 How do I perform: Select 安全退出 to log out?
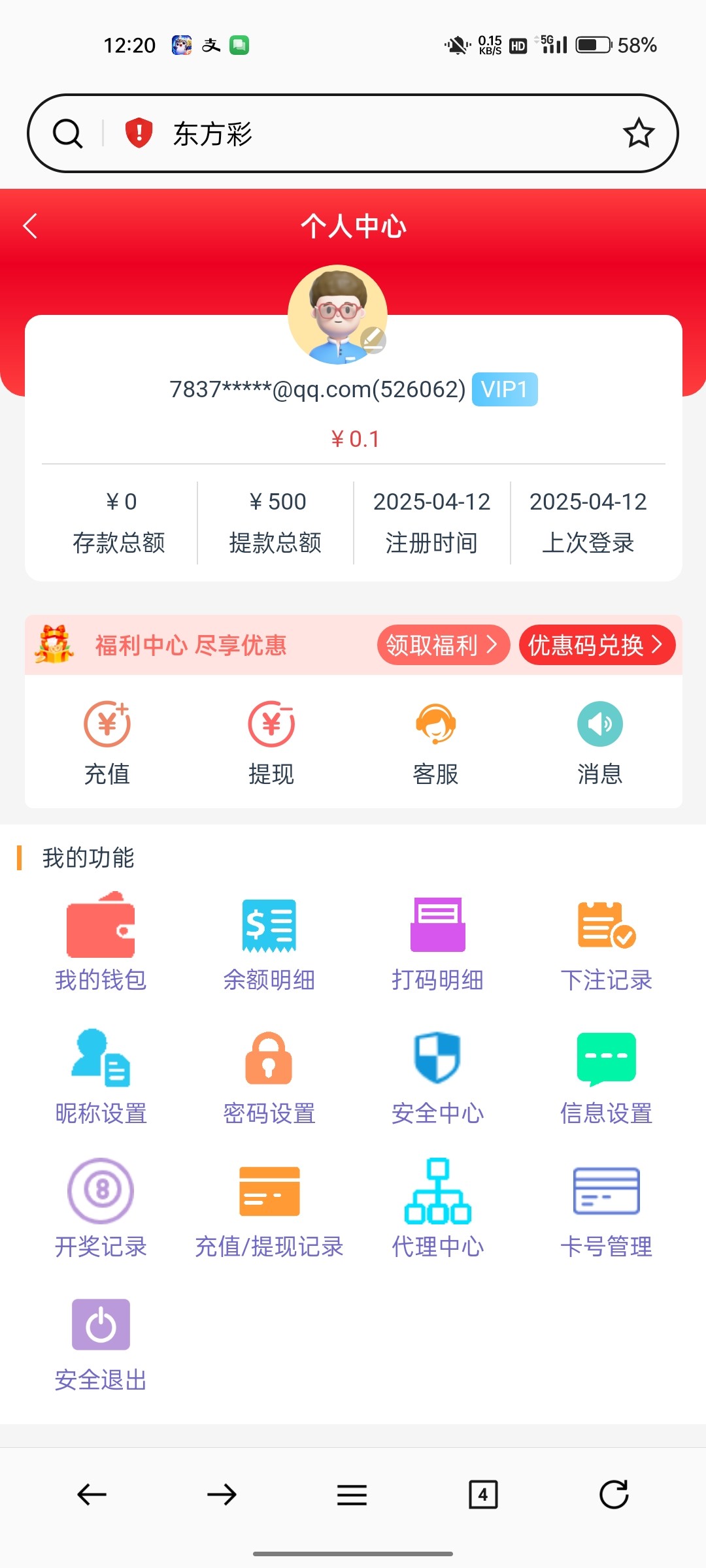point(101,1343)
